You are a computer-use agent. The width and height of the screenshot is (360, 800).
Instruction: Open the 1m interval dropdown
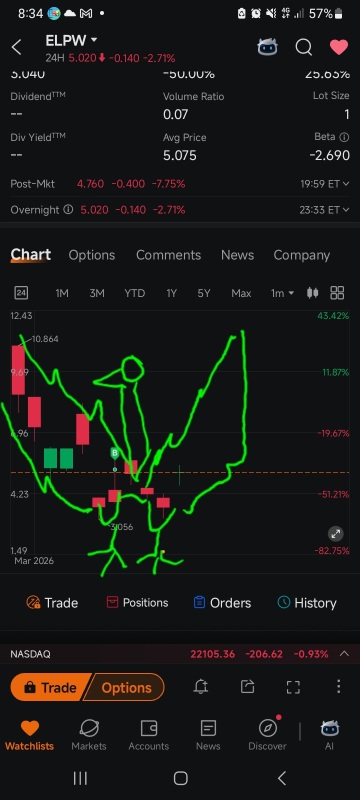click(282, 293)
